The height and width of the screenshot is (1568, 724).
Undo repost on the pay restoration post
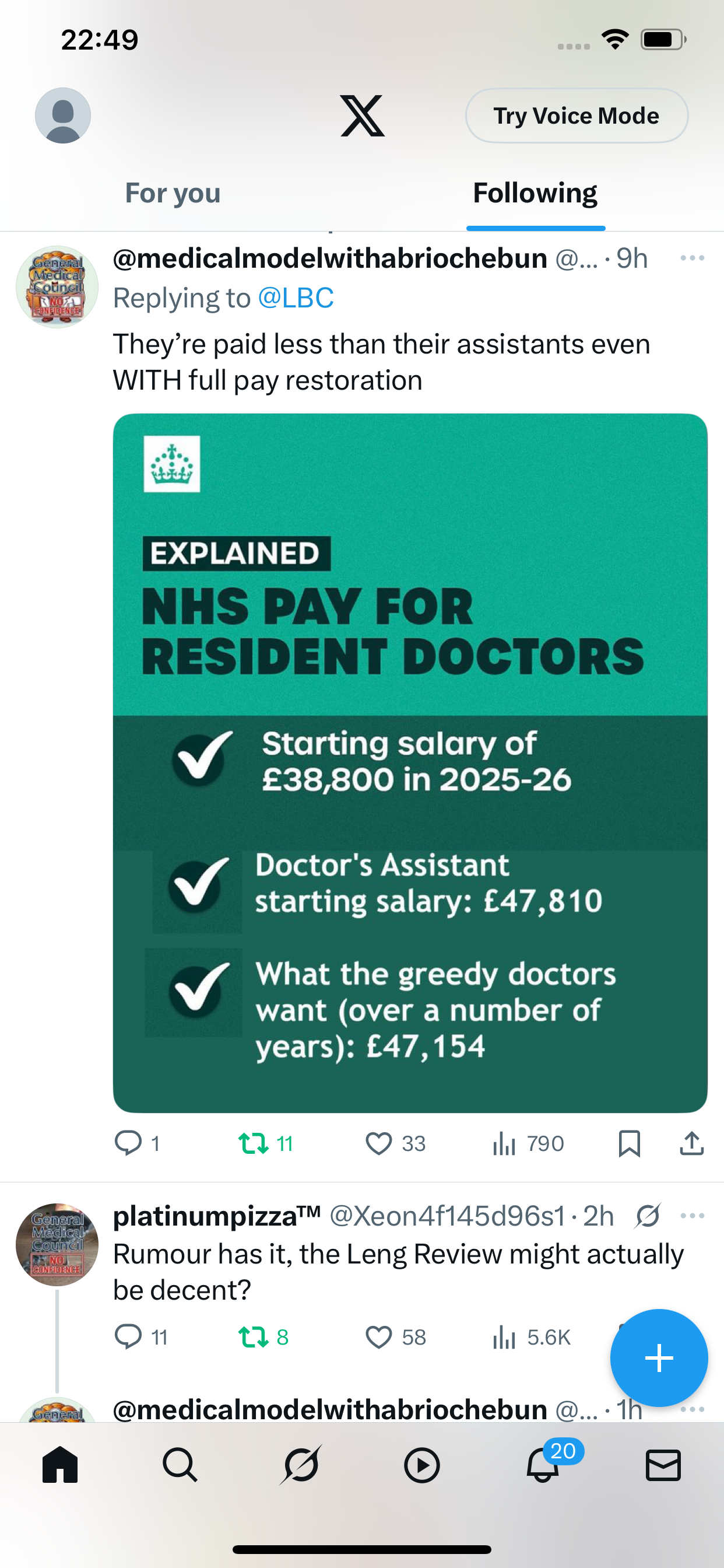pos(266,1143)
